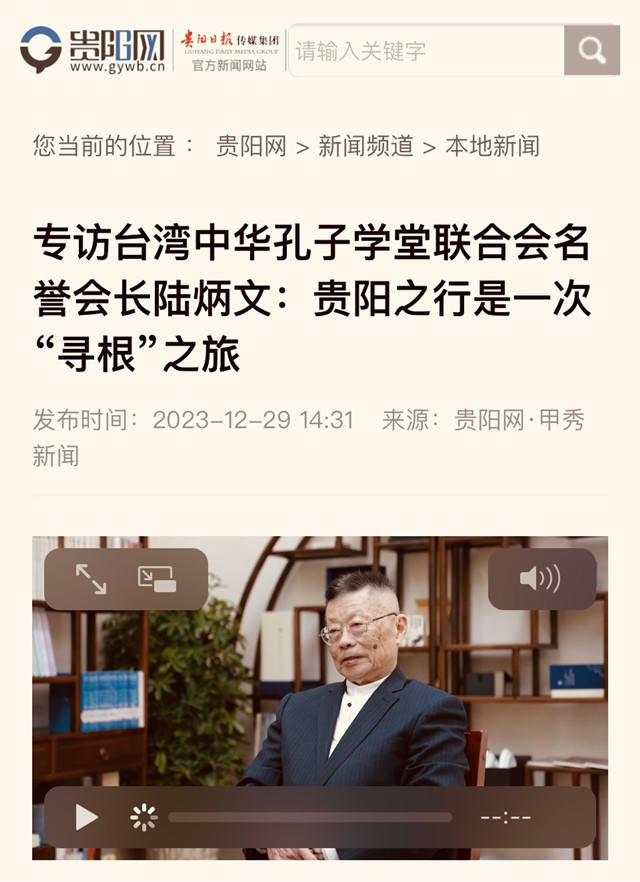Enable picture-in-picture mode for video
The image size is (640, 882).
157,578
